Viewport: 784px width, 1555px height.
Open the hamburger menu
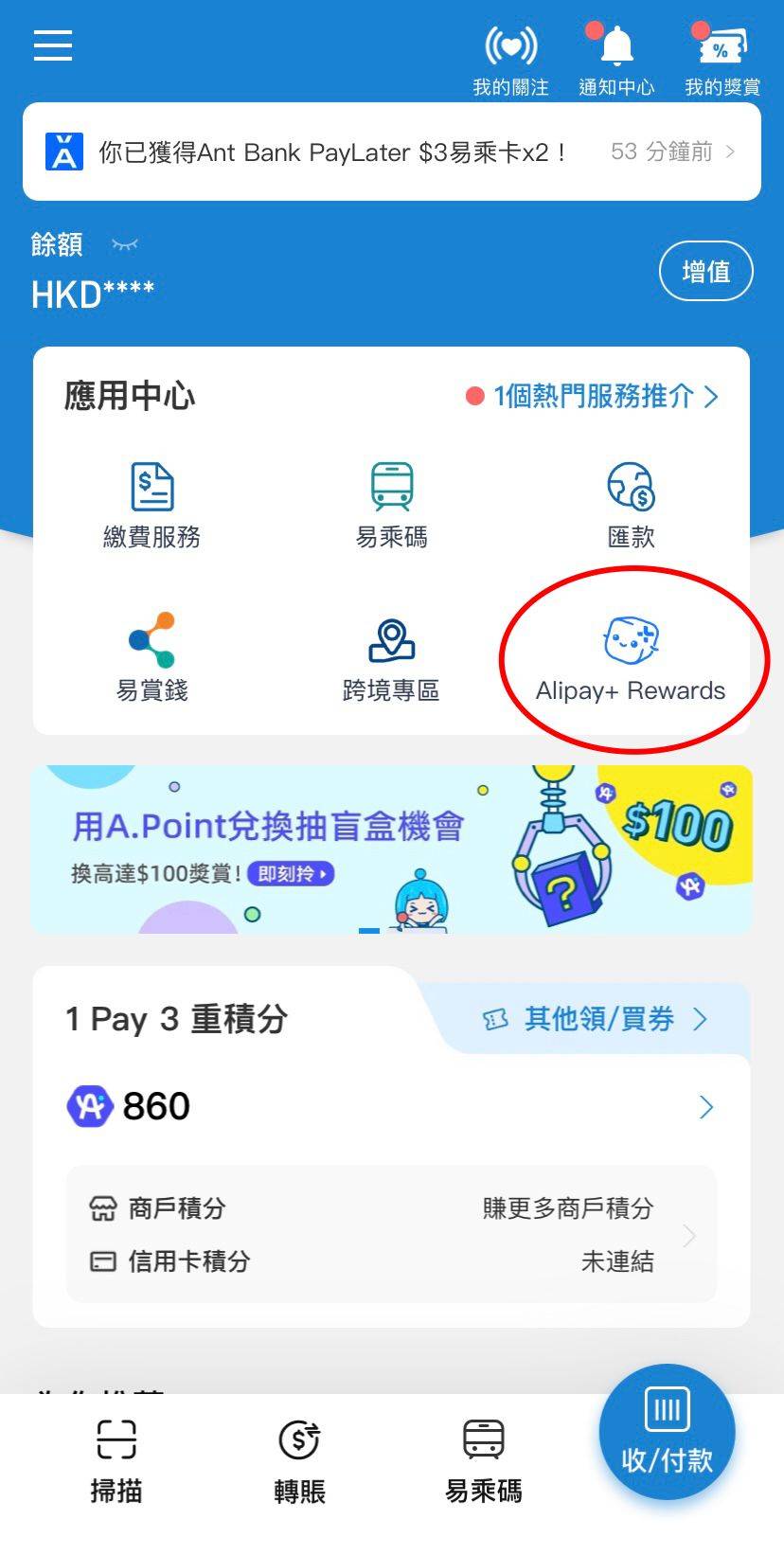tap(53, 45)
